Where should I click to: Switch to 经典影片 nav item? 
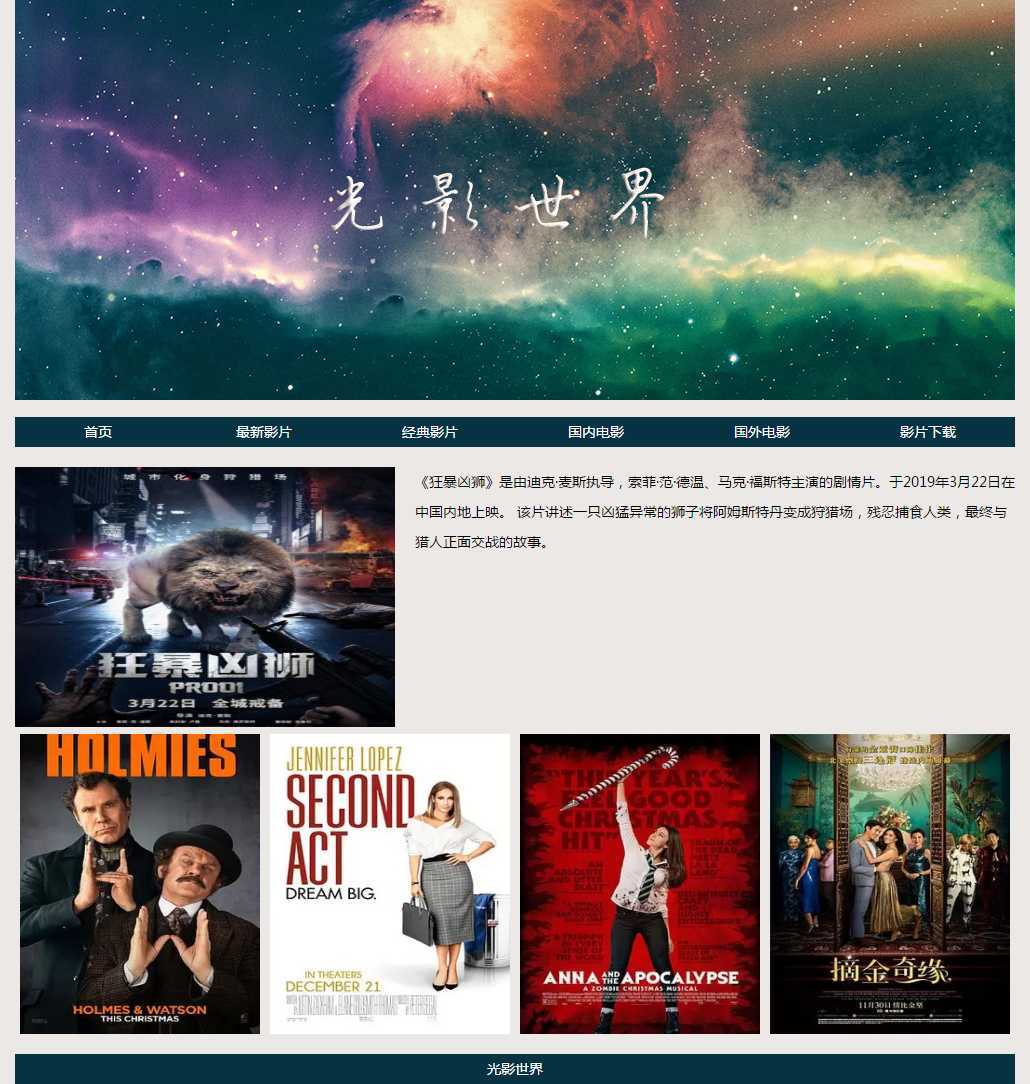click(x=430, y=432)
